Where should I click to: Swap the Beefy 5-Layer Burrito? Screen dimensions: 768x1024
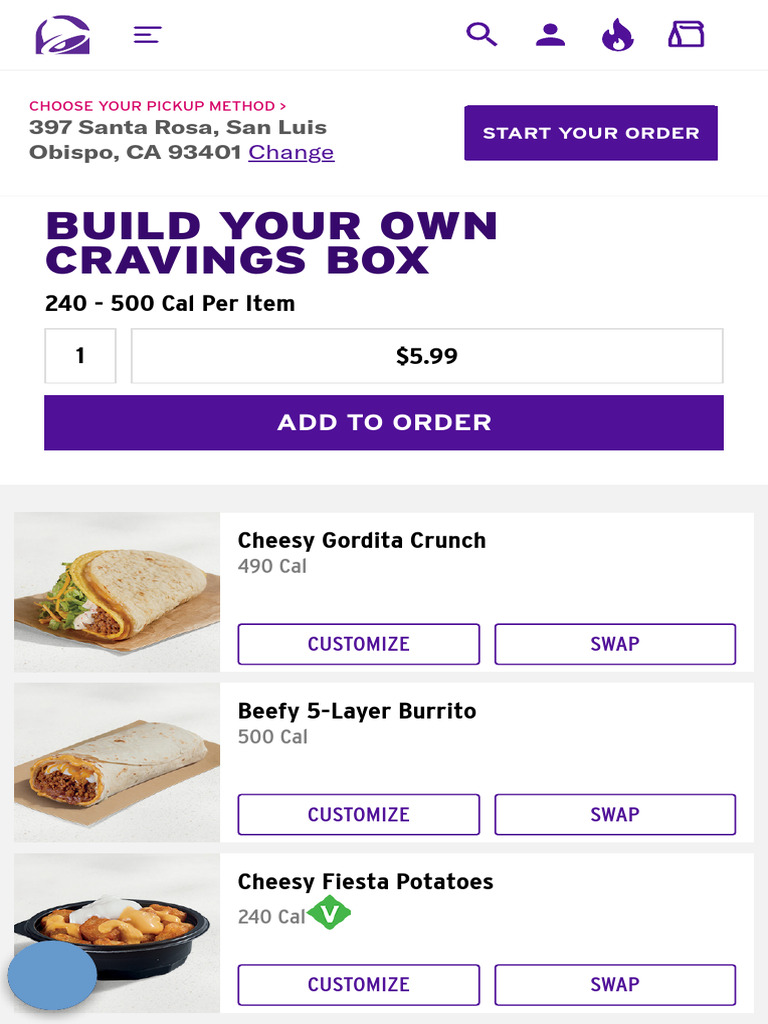click(x=615, y=815)
